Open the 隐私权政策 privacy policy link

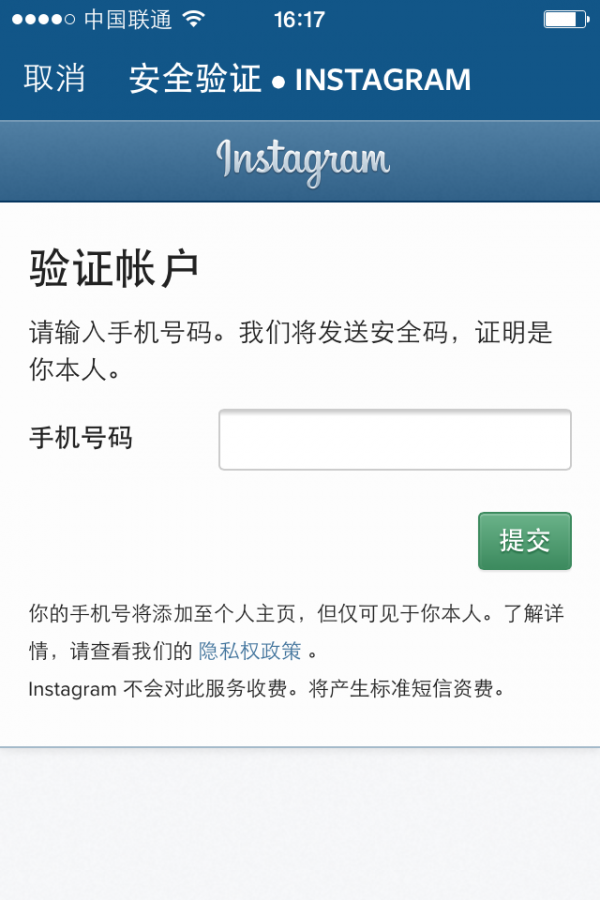point(249,651)
